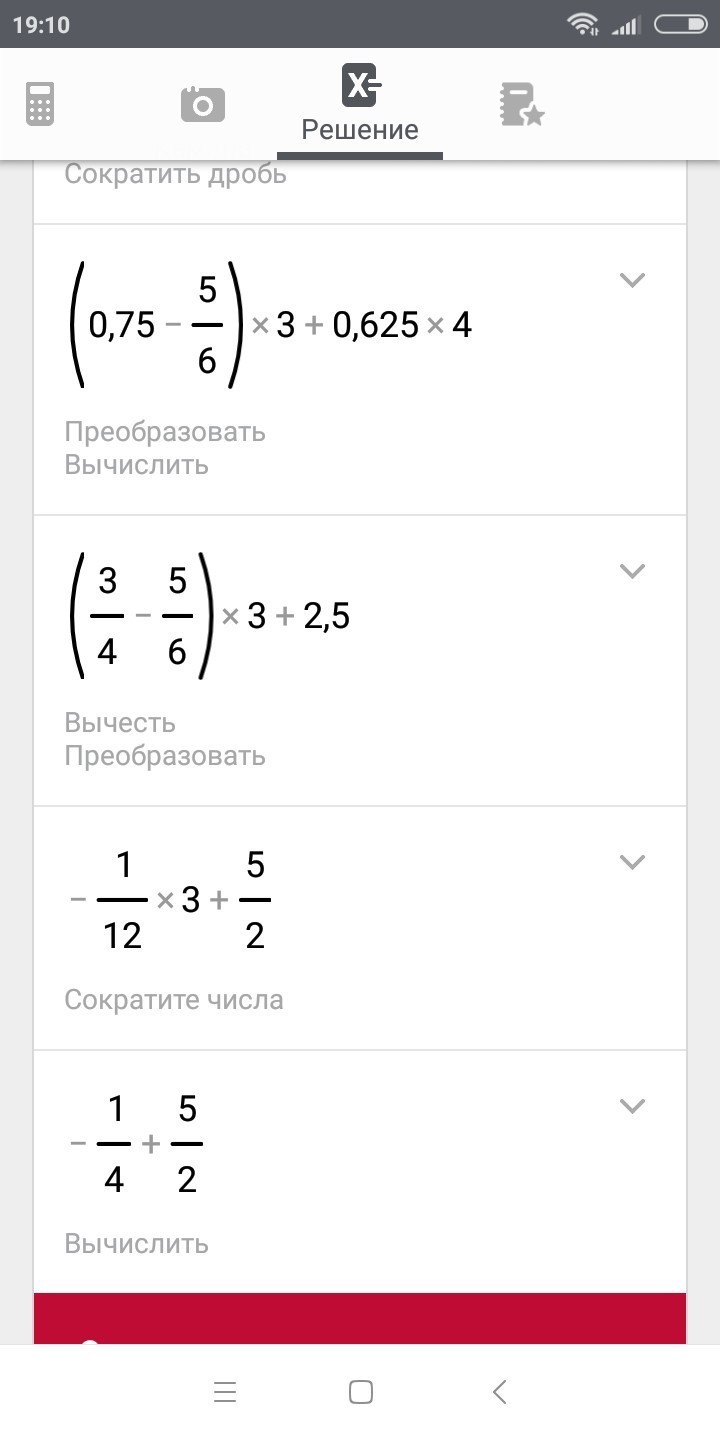Expand the step −1/4 + 5/2
The height and width of the screenshot is (1440, 720).
coord(632,1106)
